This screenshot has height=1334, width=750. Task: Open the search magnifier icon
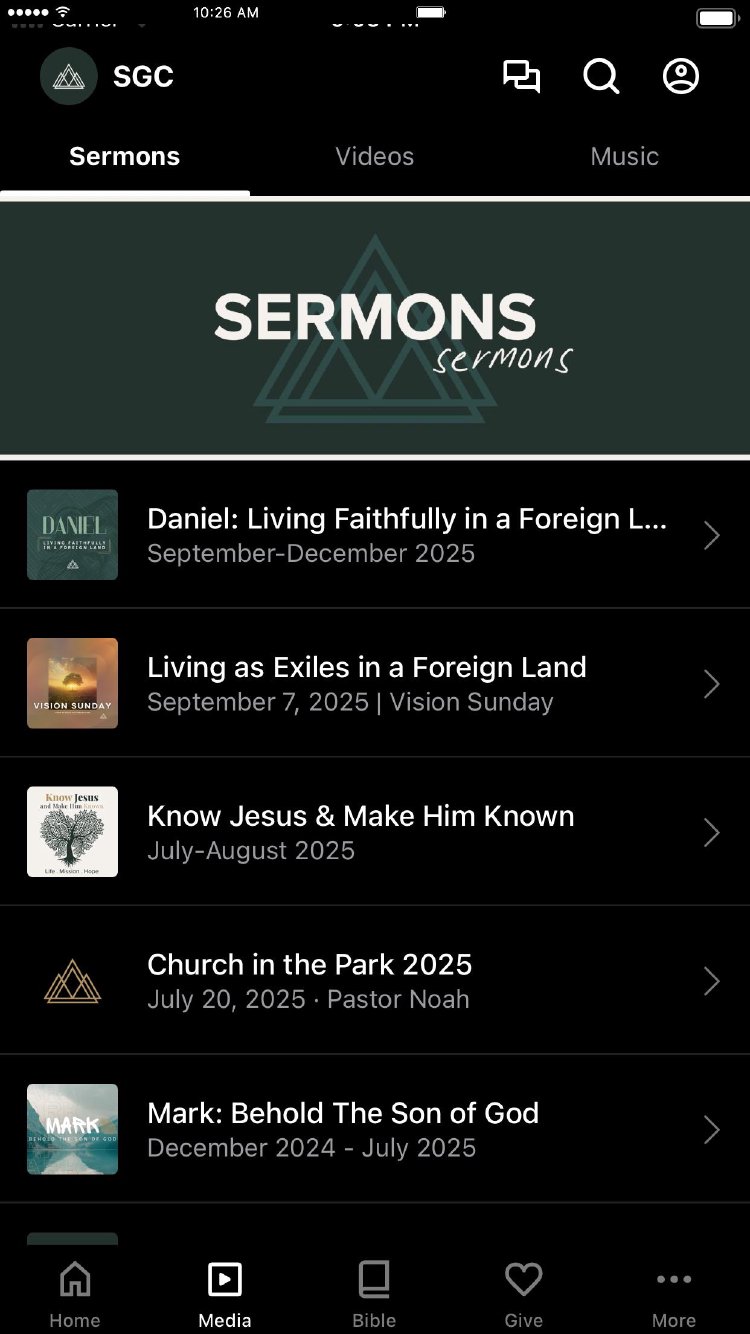click(601, 77)
